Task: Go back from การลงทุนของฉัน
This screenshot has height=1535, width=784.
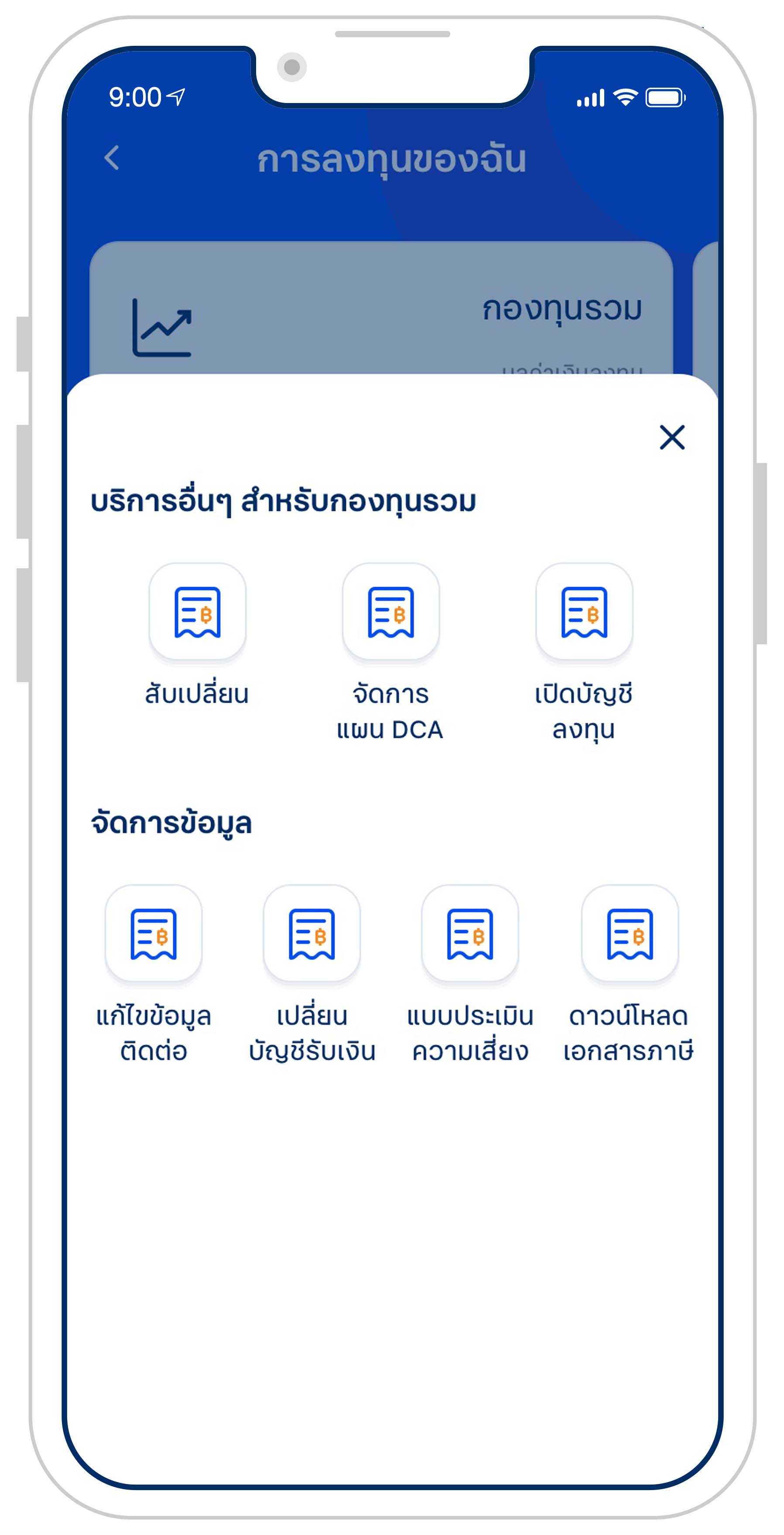Action: point(112,158)
